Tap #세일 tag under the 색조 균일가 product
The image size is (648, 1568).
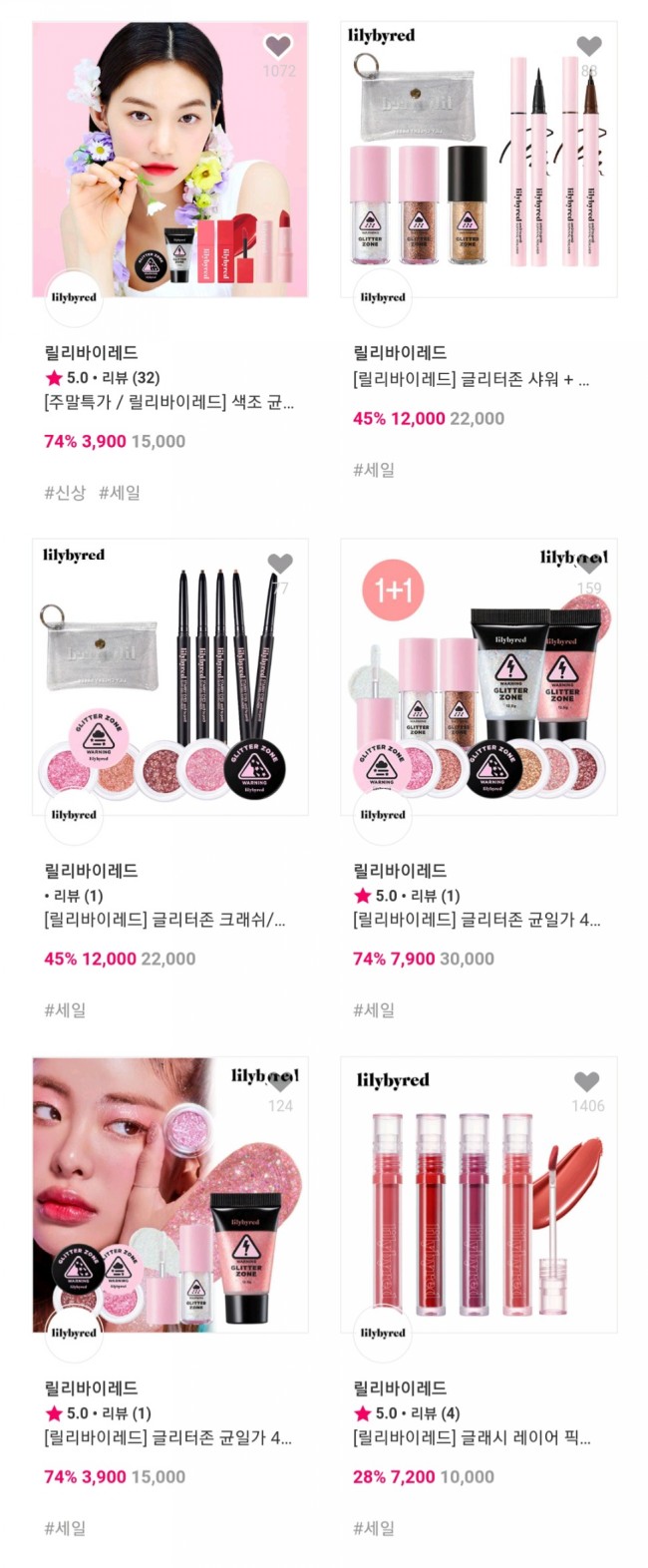click(x=120, y=493)
